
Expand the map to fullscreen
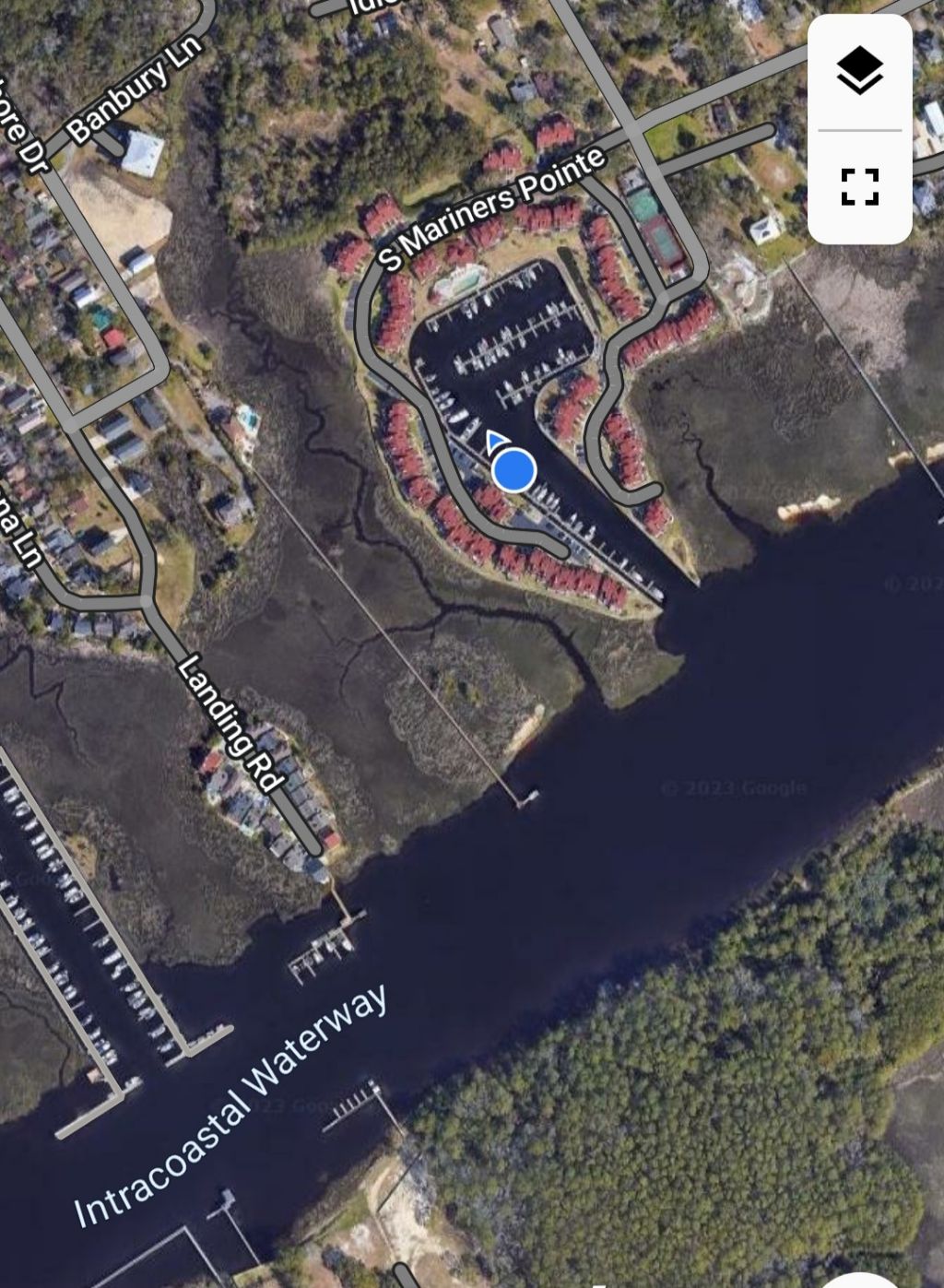859,187
